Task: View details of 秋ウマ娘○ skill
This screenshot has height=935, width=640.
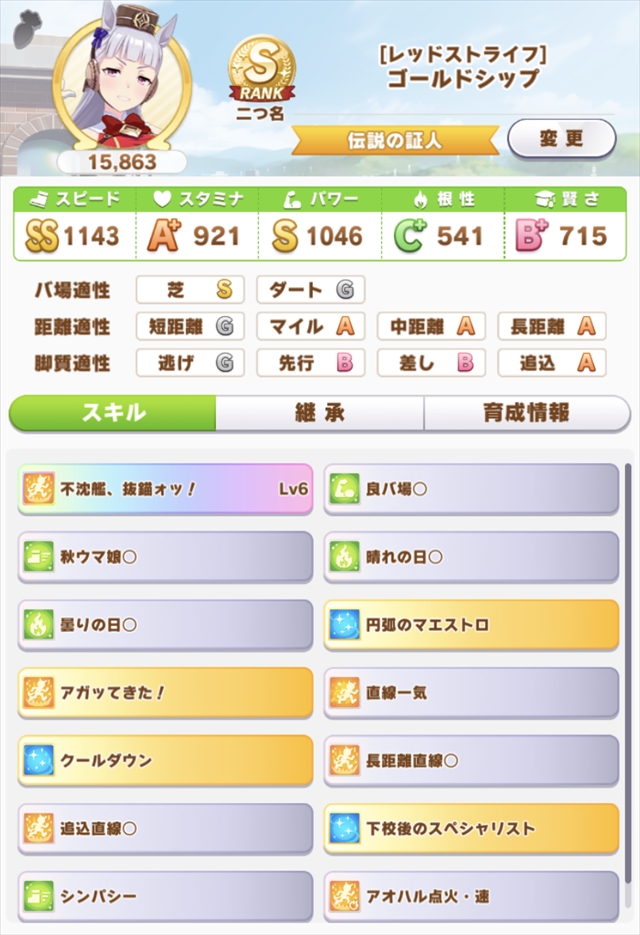Action: pos(165,557)
